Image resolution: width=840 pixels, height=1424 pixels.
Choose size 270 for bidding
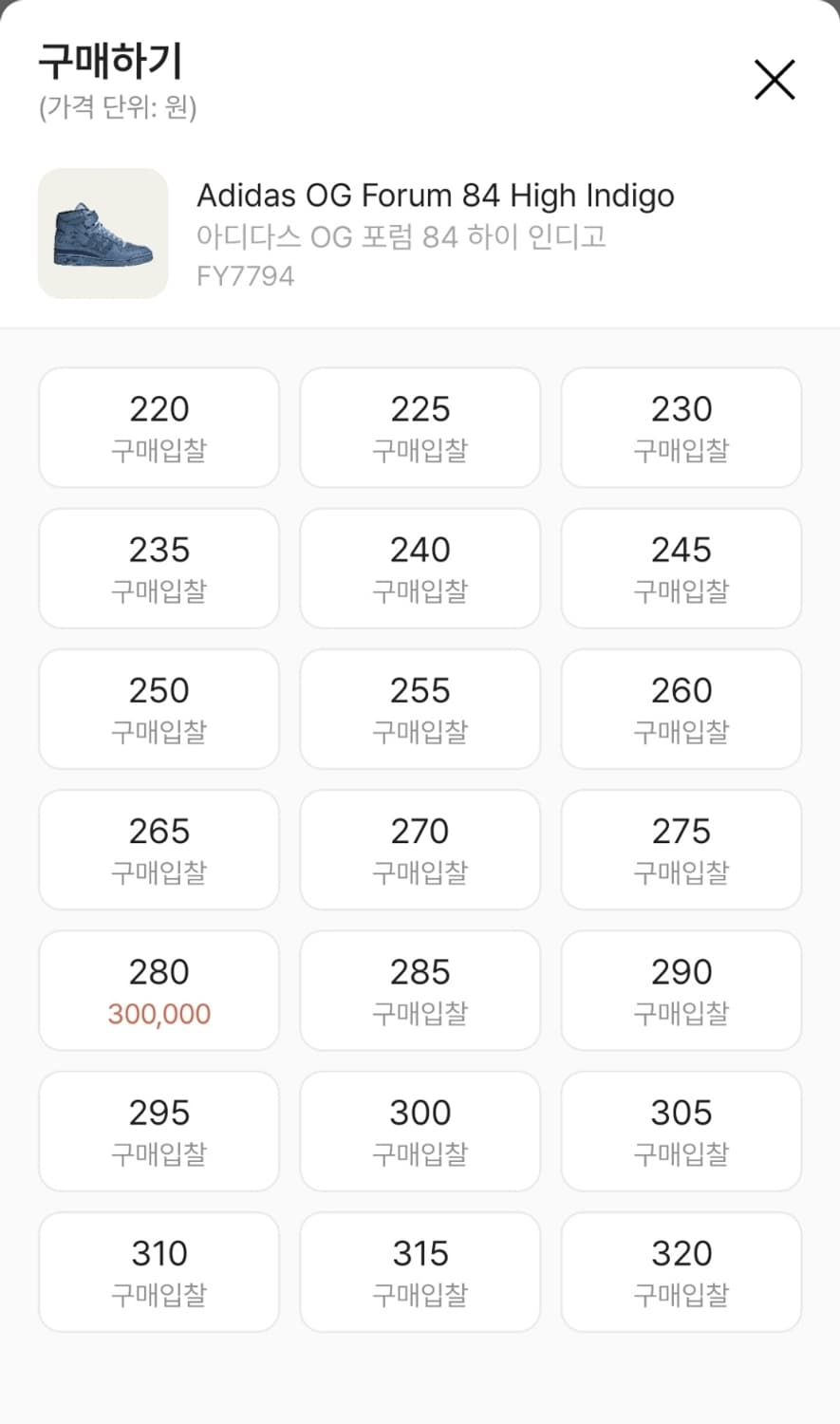420,850
